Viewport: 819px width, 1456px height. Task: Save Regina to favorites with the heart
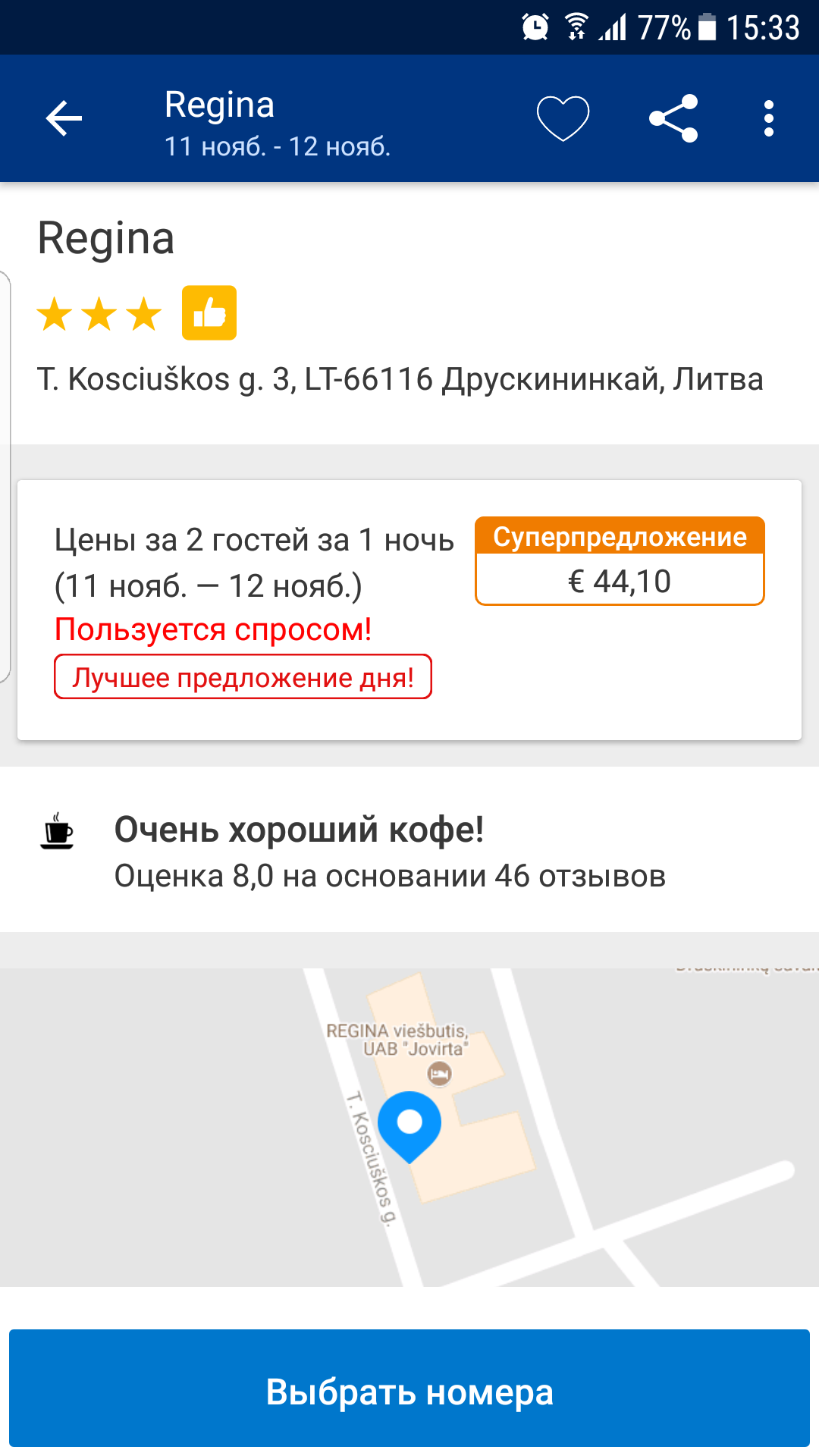(563, 119)
